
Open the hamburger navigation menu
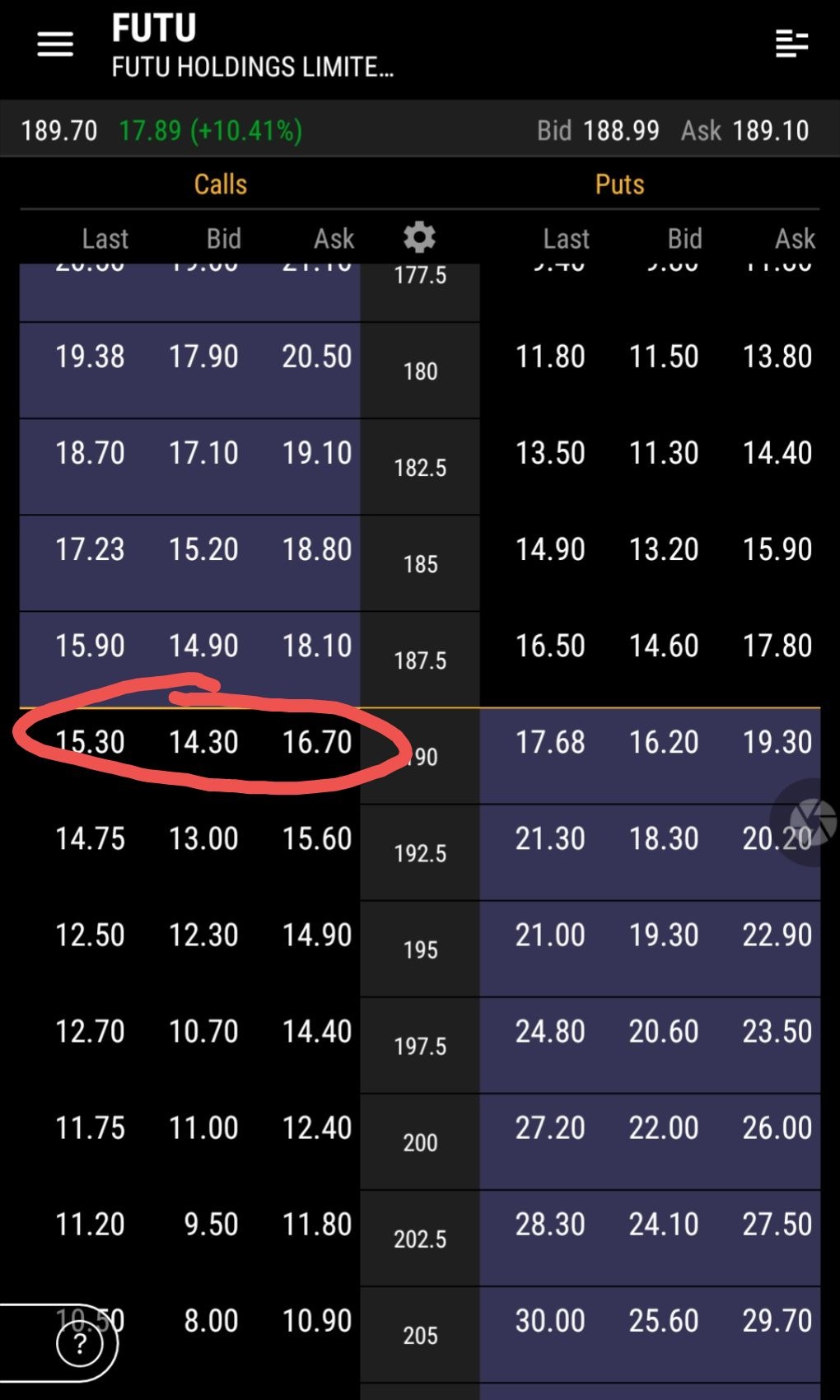55,44
